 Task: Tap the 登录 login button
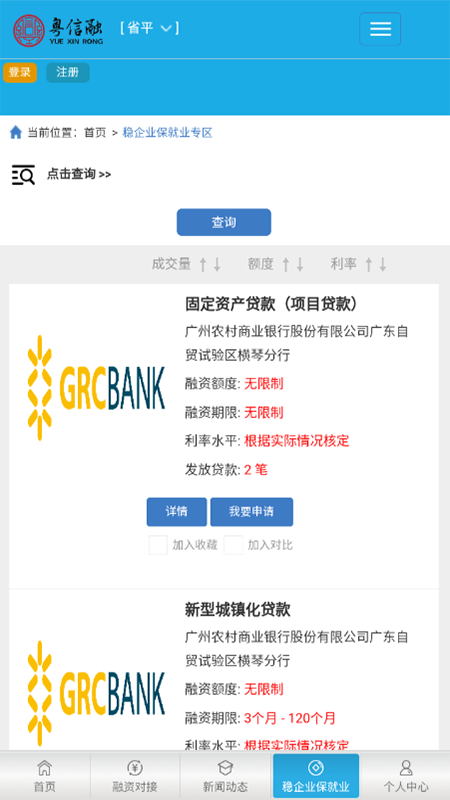click(20, 72)
